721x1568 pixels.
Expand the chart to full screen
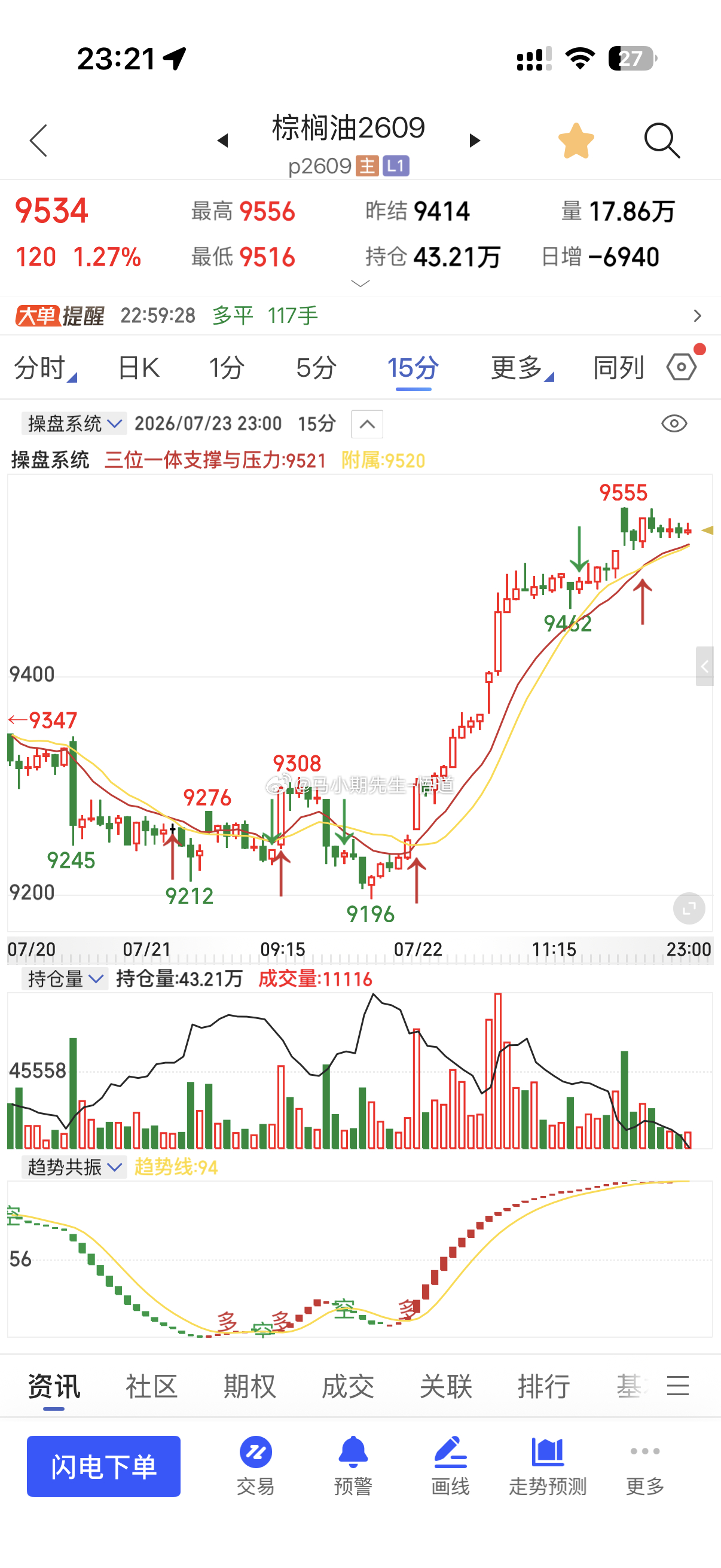click(x=689, y=909)
